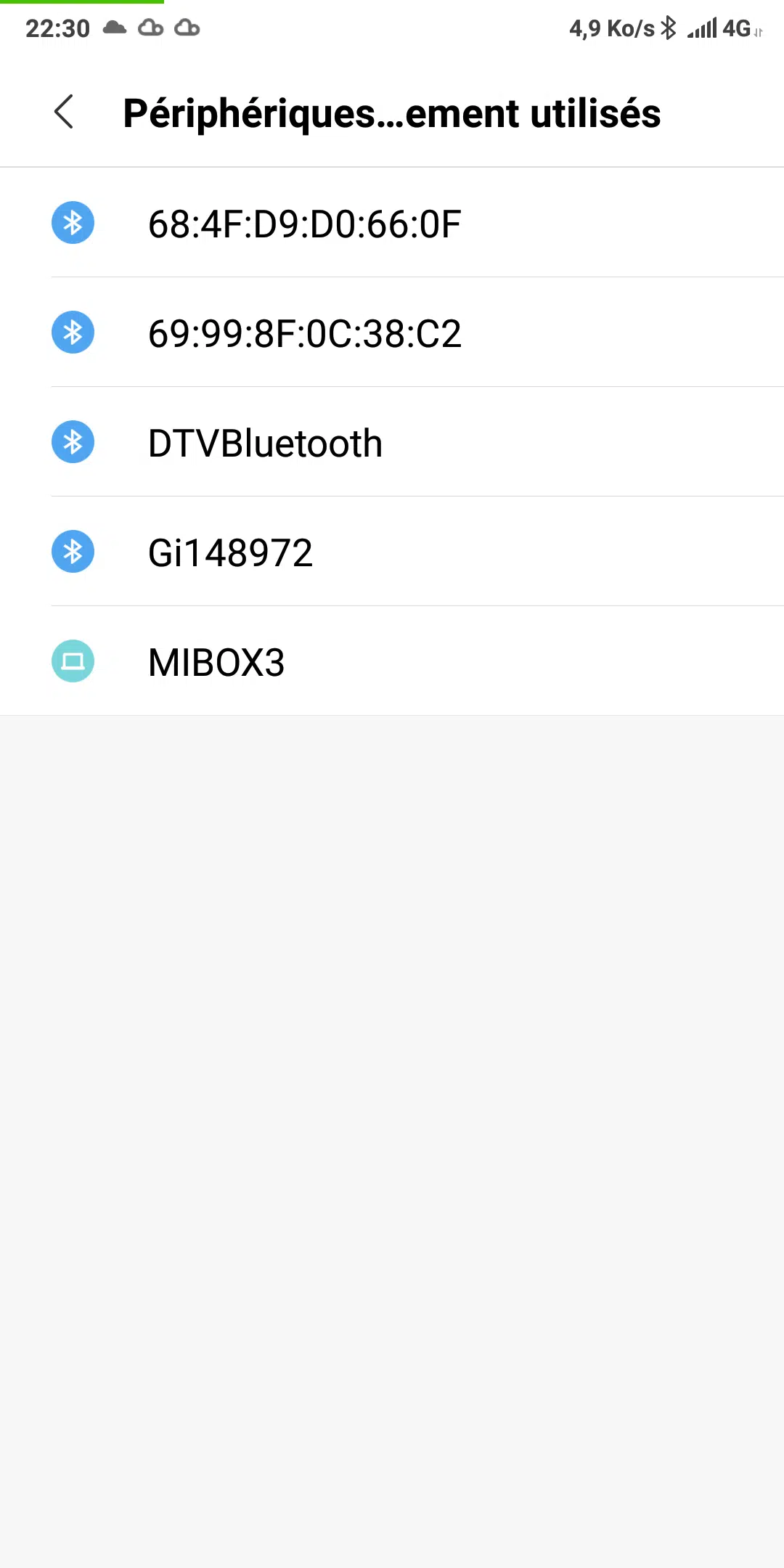Choose the Gi148972 Bluetooth device
This screenshot has width=784, height=1568.
tap(392, 552)
